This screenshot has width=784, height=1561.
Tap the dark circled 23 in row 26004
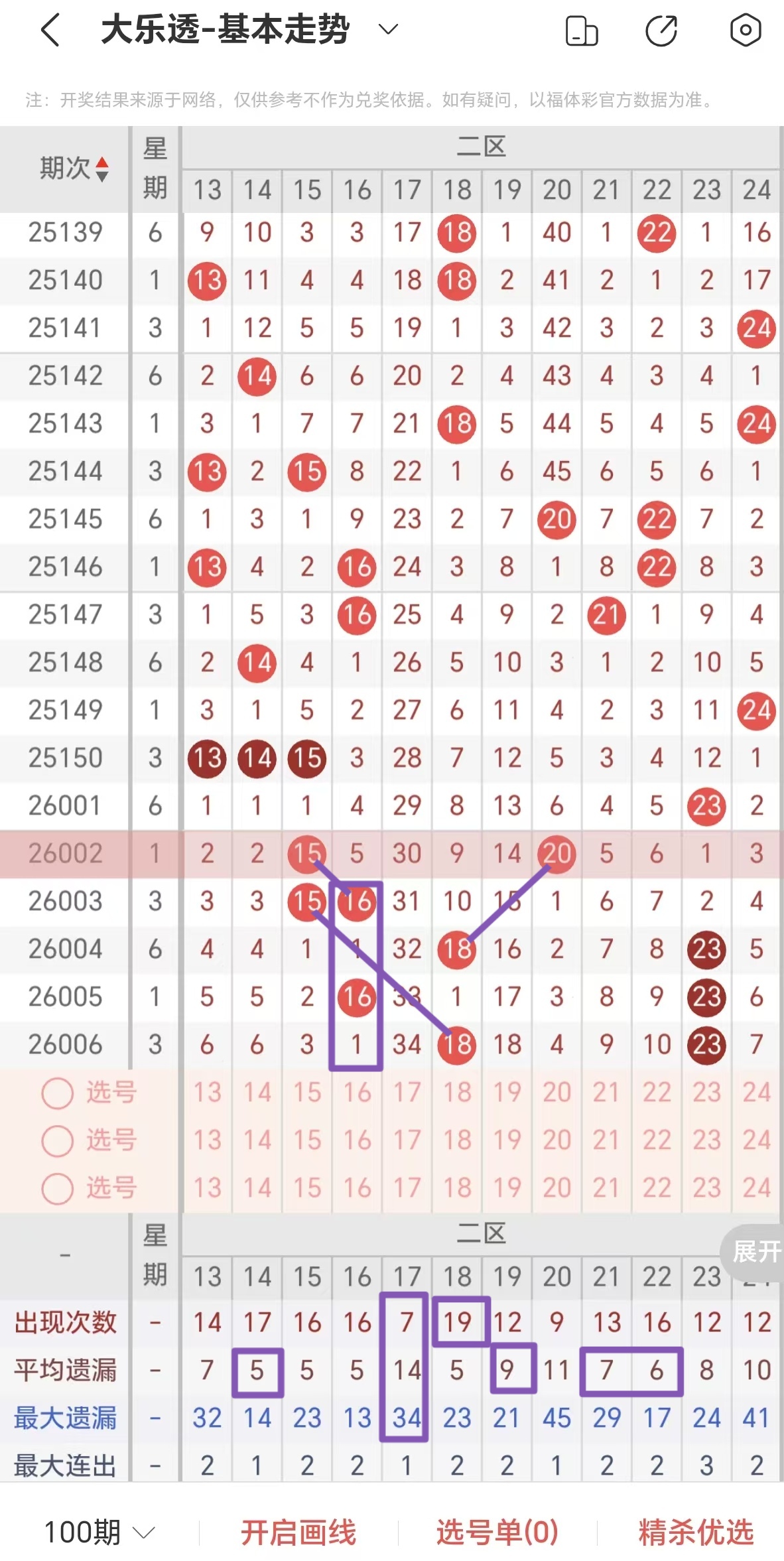(x=706, y=948)
